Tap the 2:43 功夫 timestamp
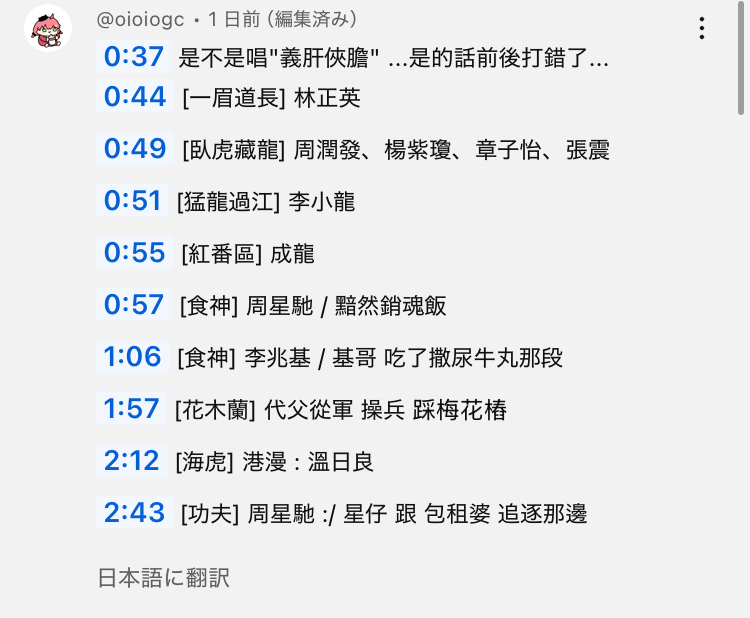Viewport: 750px width, 618px height. pyautogui.click(x=134, y=513)
